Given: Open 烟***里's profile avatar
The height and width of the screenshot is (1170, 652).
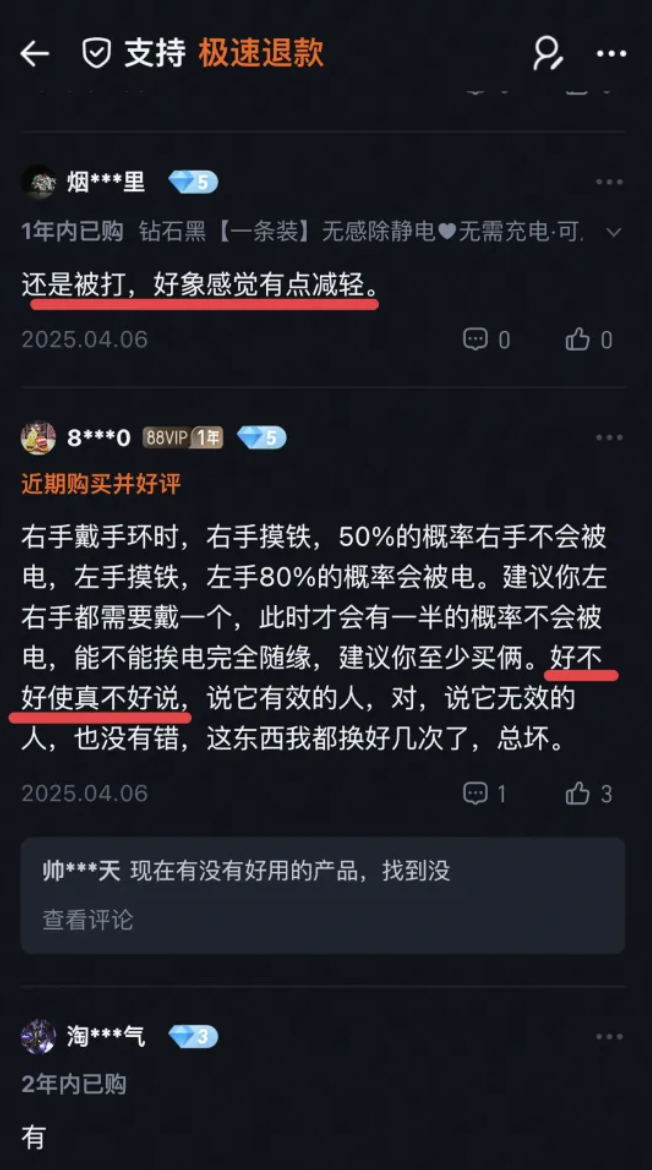Looking at the screenshot, I should [38, 182].
